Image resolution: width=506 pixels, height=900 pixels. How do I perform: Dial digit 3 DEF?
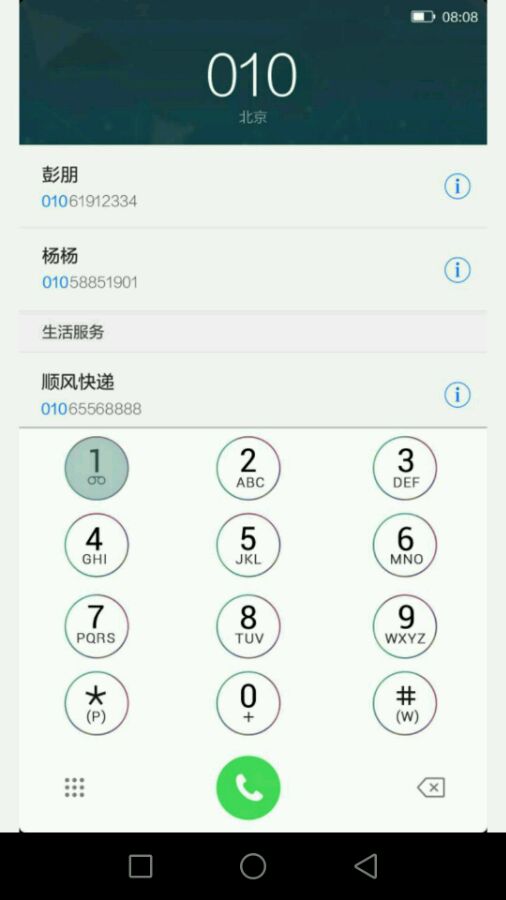click(x=405, y=468)
